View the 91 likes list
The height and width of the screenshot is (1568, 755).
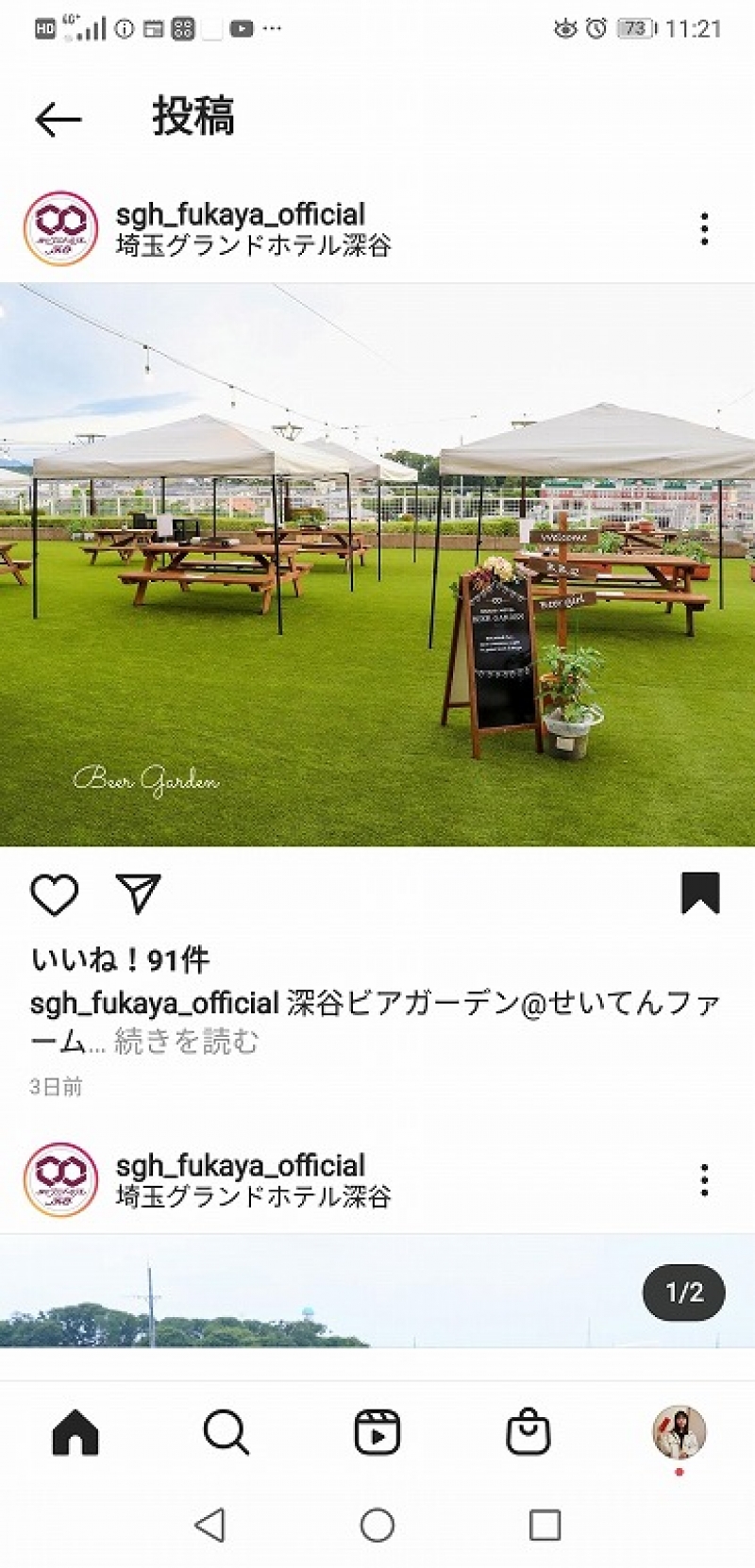point(120,959)
